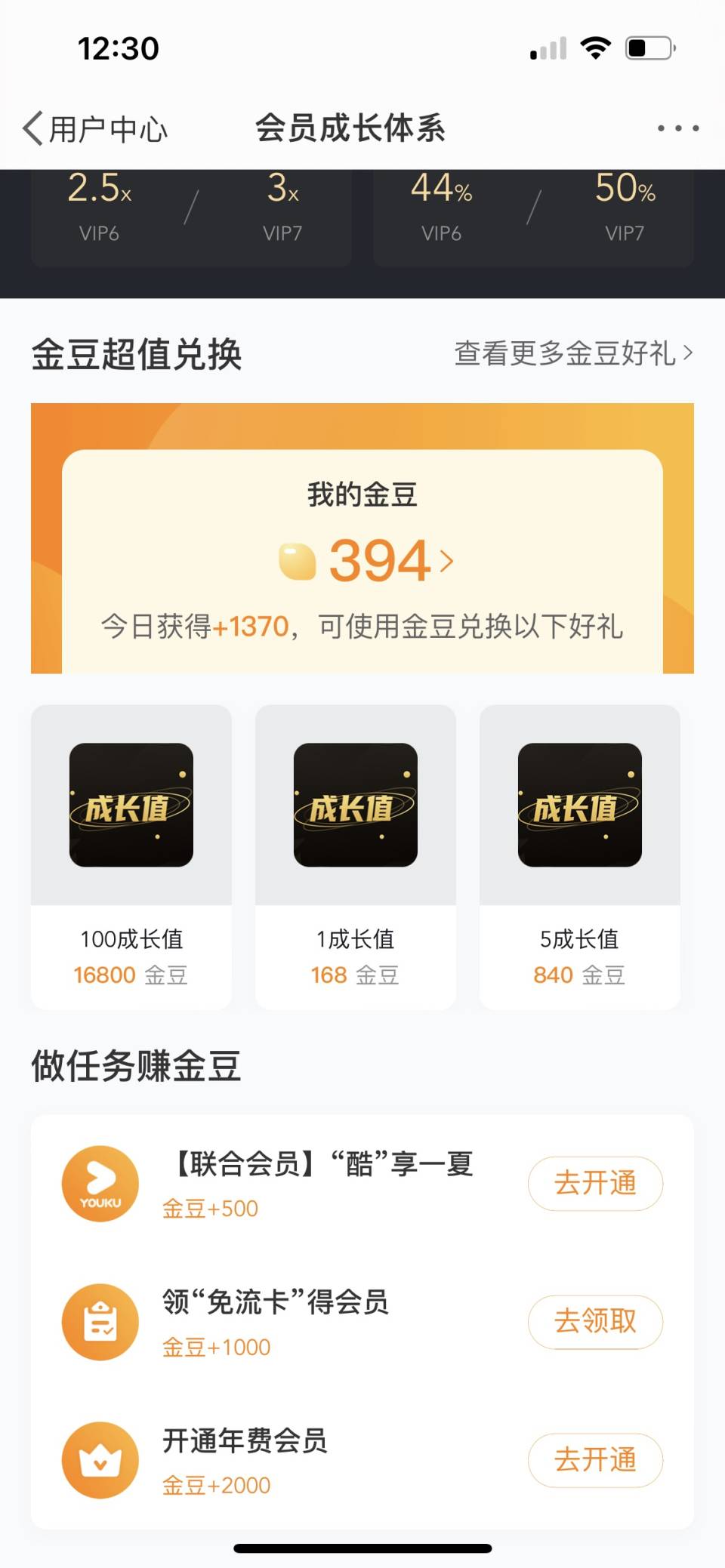Select the 1成长值 card for 168 金豆
The width and height of the screenshot is (725, 1568).
(356, 857)
